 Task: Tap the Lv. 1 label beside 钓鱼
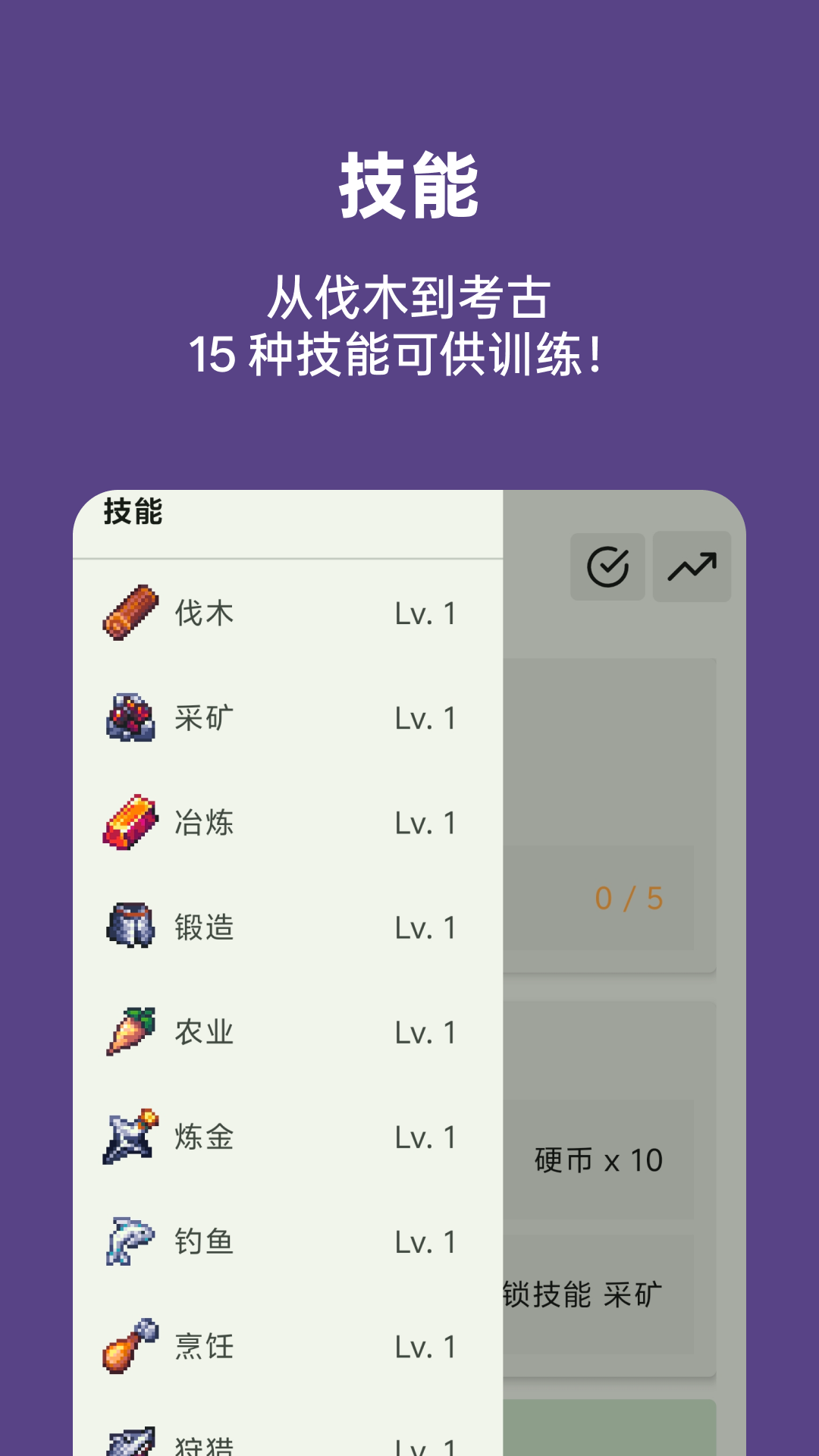click(426, 1241)
